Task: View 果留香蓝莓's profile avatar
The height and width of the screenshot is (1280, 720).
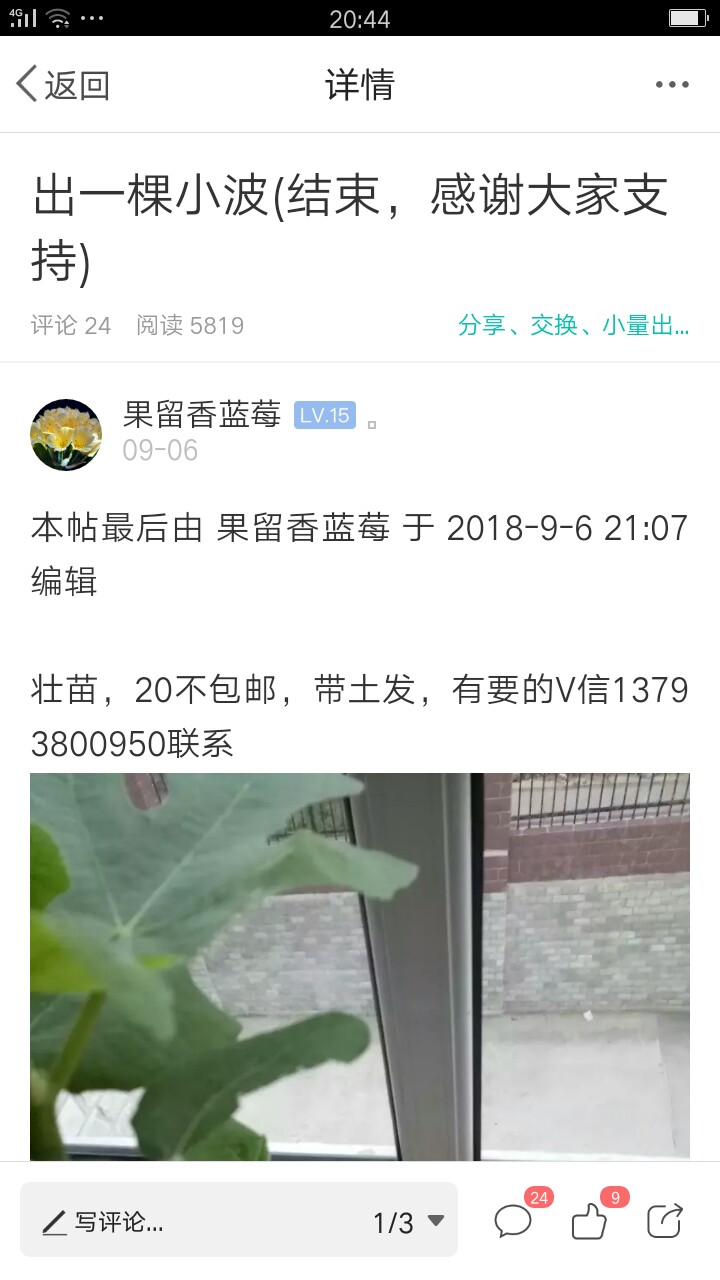Action: 66,435
